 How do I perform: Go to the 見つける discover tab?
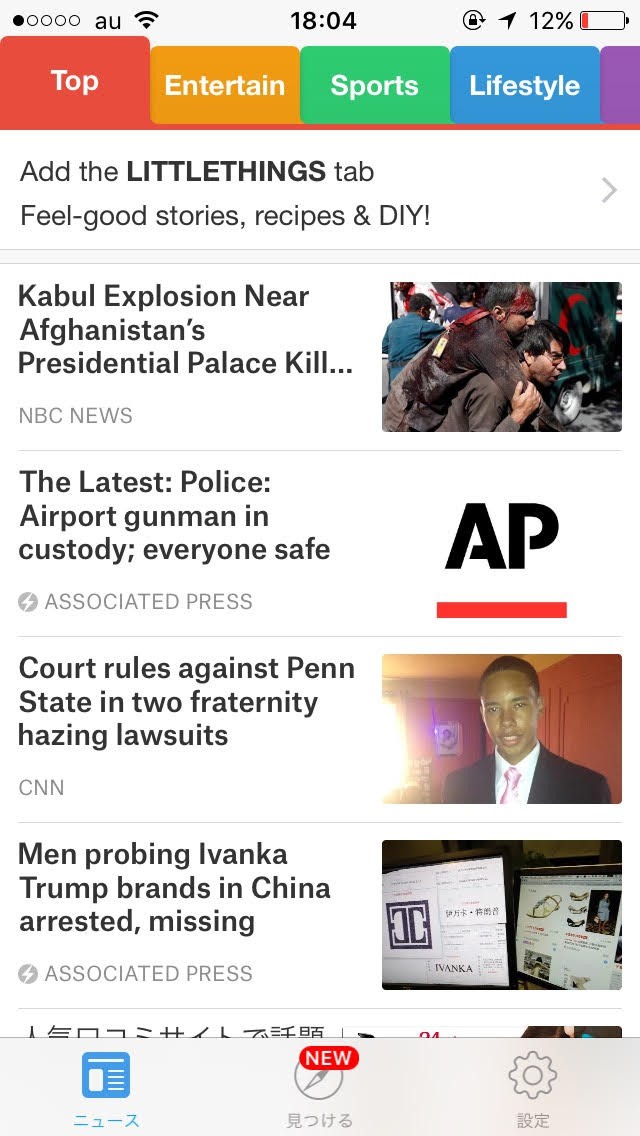click(320, 1087)
